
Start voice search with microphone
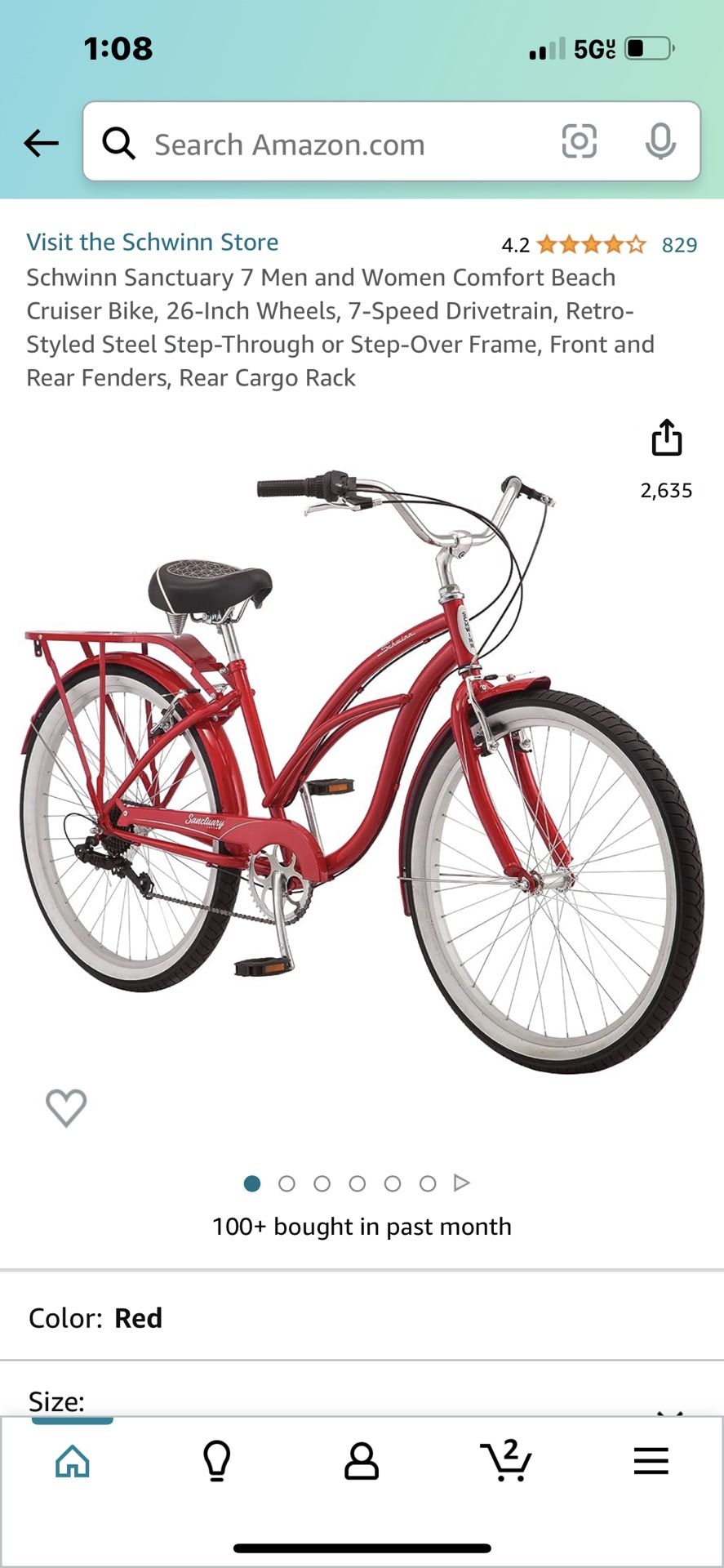coord(660,141)
